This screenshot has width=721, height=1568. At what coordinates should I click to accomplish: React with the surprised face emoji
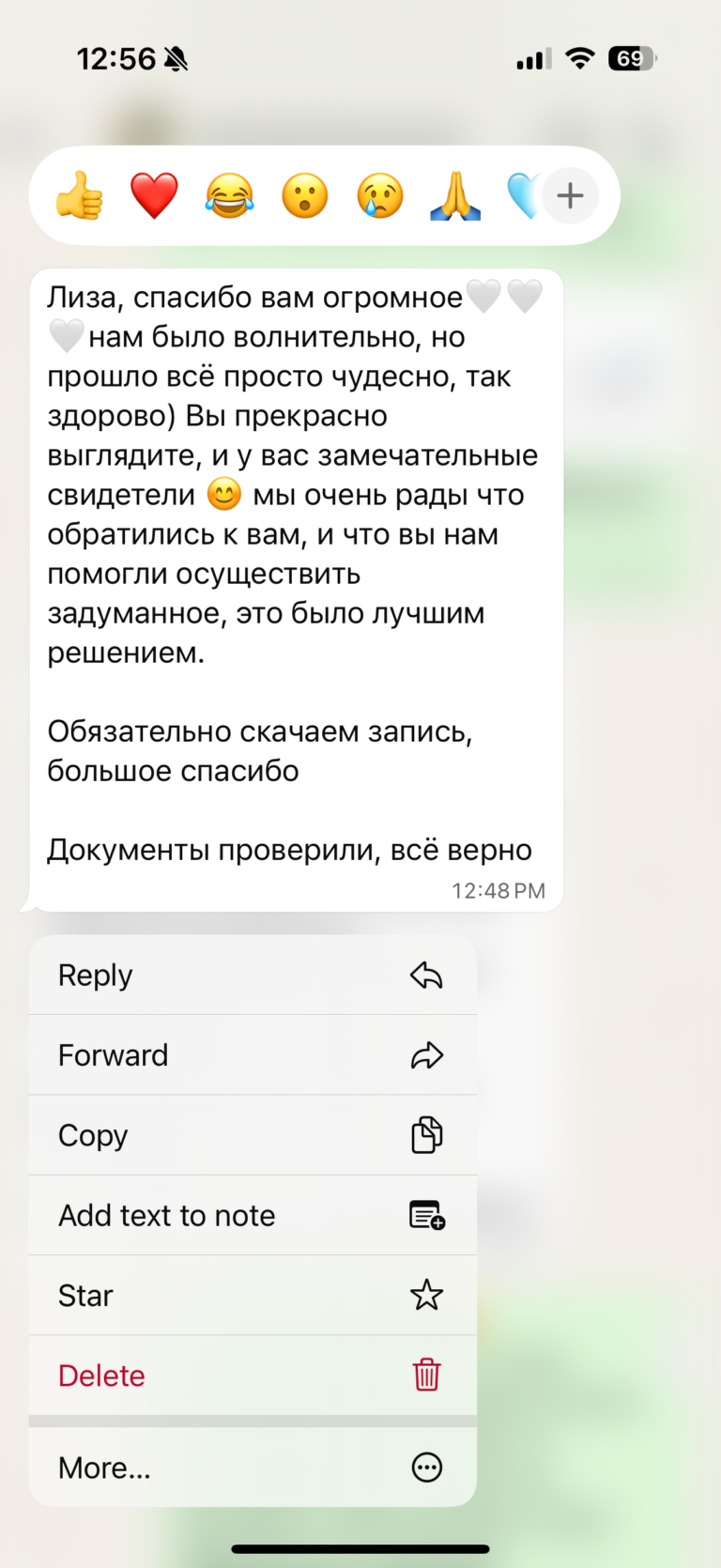pyautogui.click(x=304, y=195)
